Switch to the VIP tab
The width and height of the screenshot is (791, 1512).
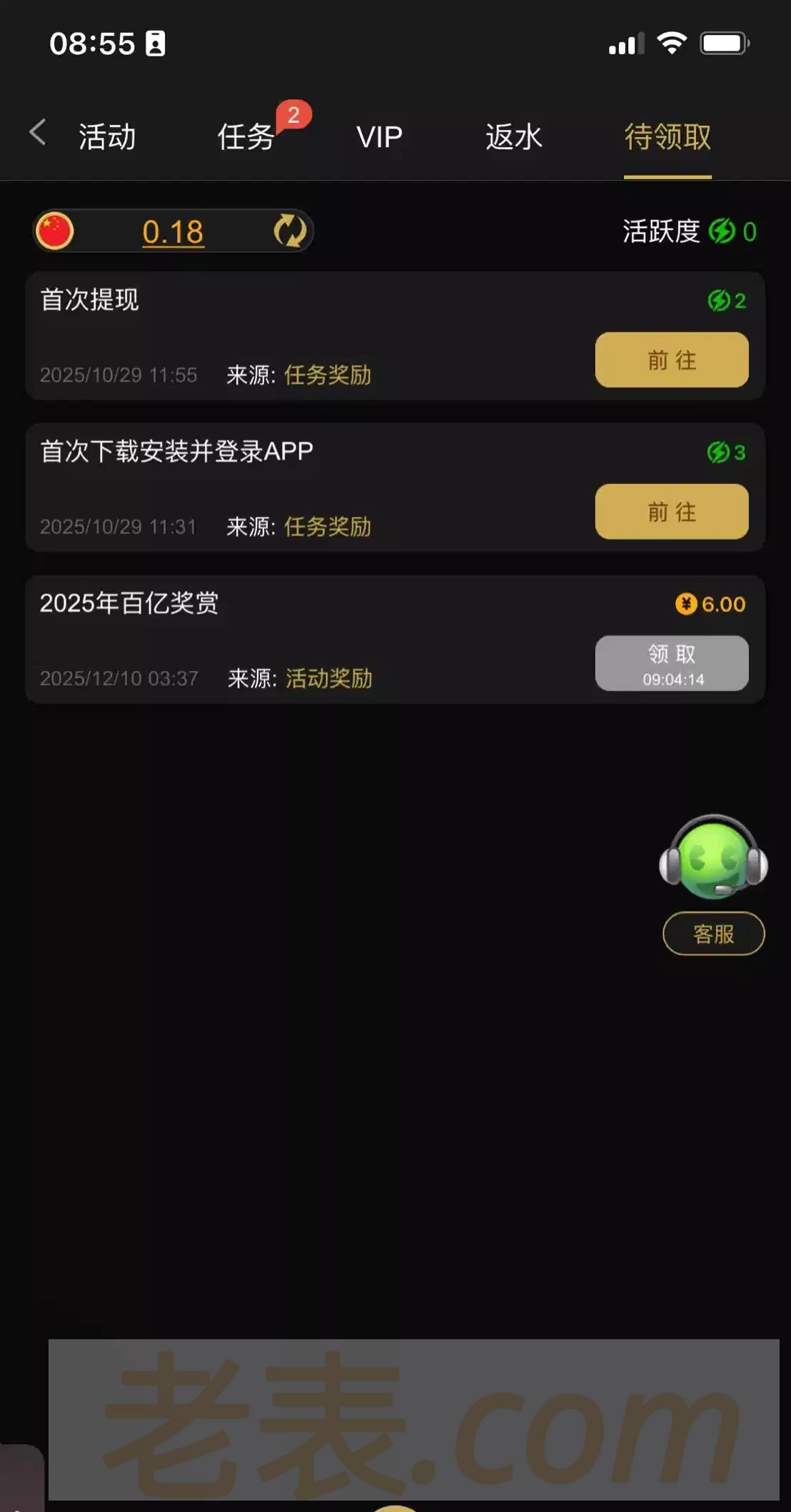click(x=379, y=136)
